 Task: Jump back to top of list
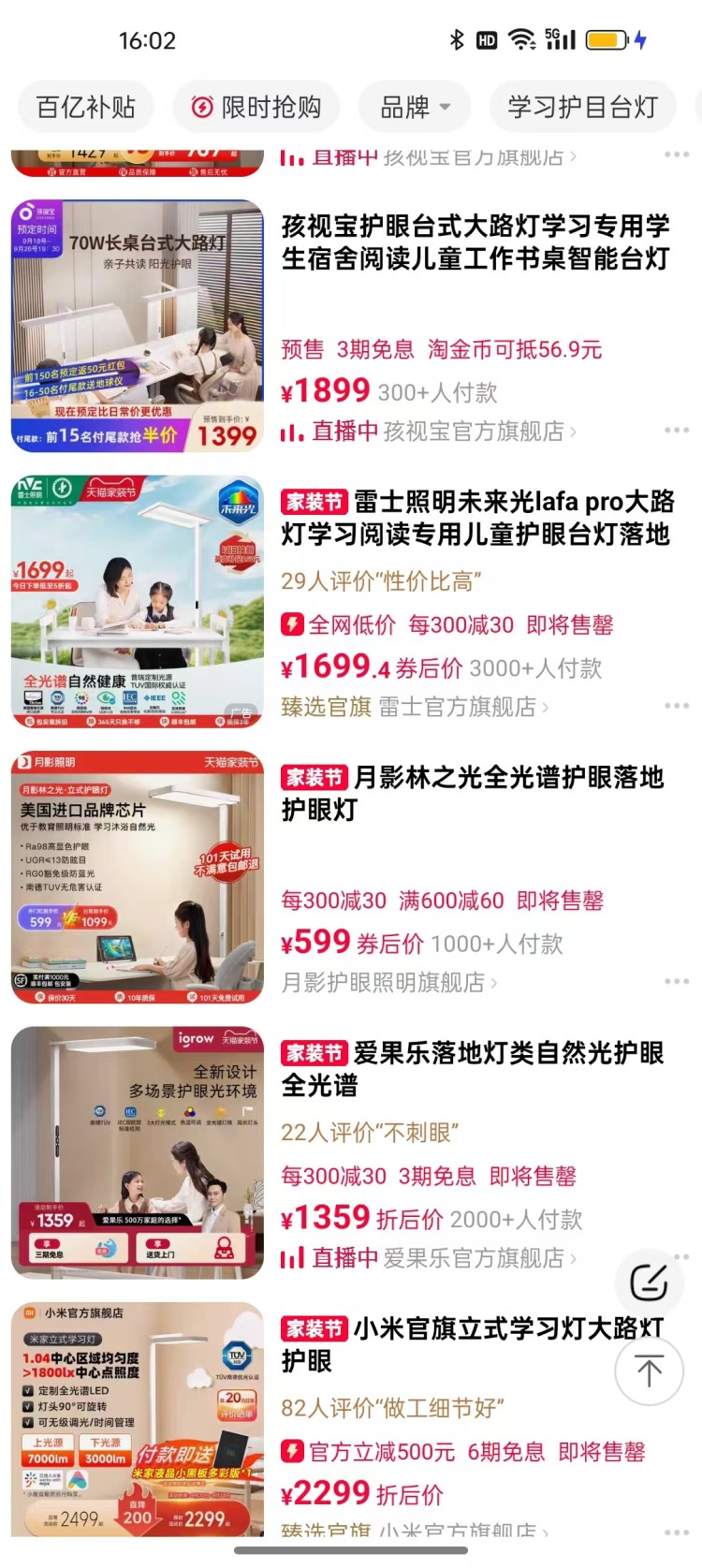(x=649, y=1370)
